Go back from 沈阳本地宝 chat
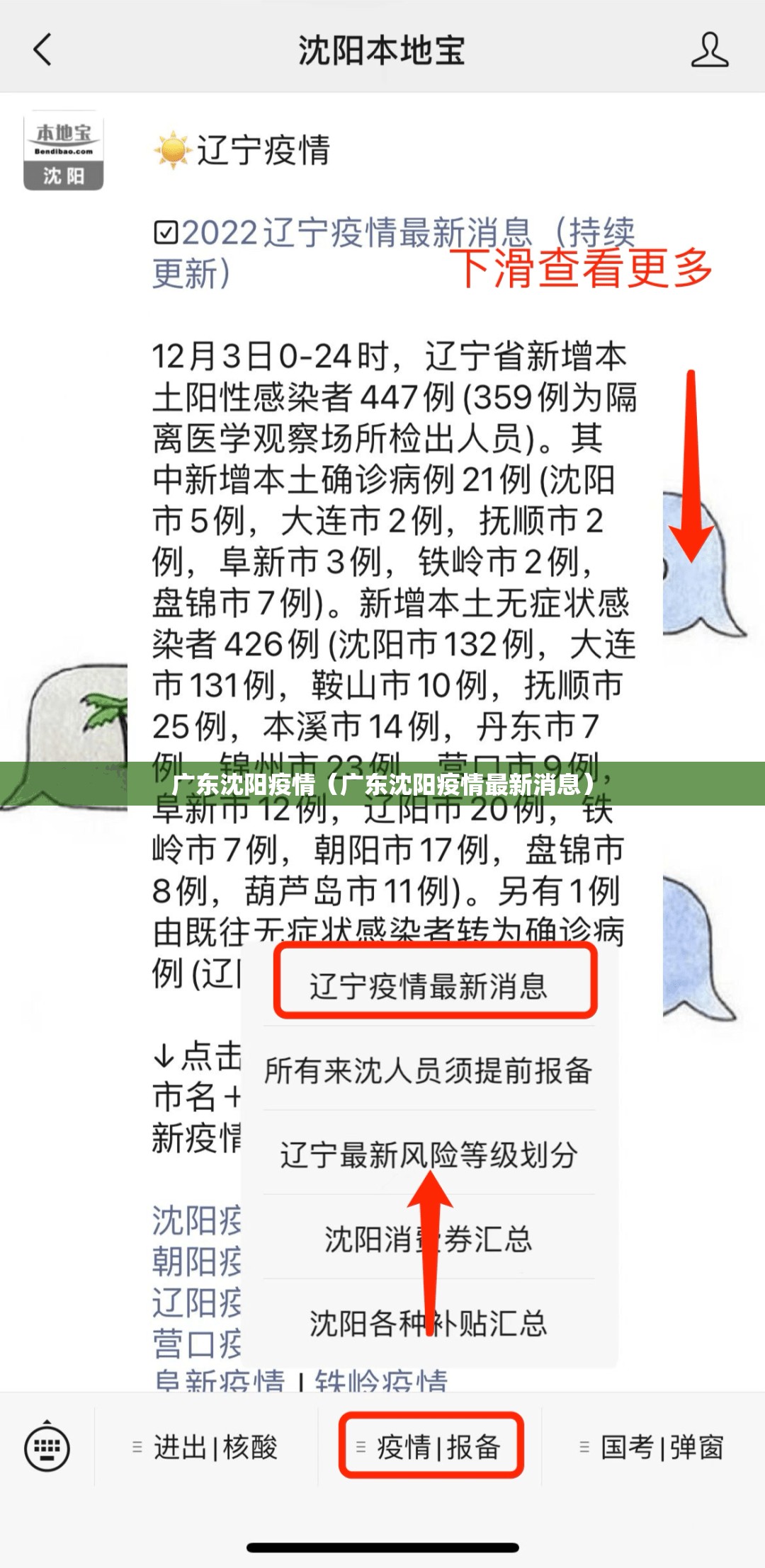 tap(42, 50)
